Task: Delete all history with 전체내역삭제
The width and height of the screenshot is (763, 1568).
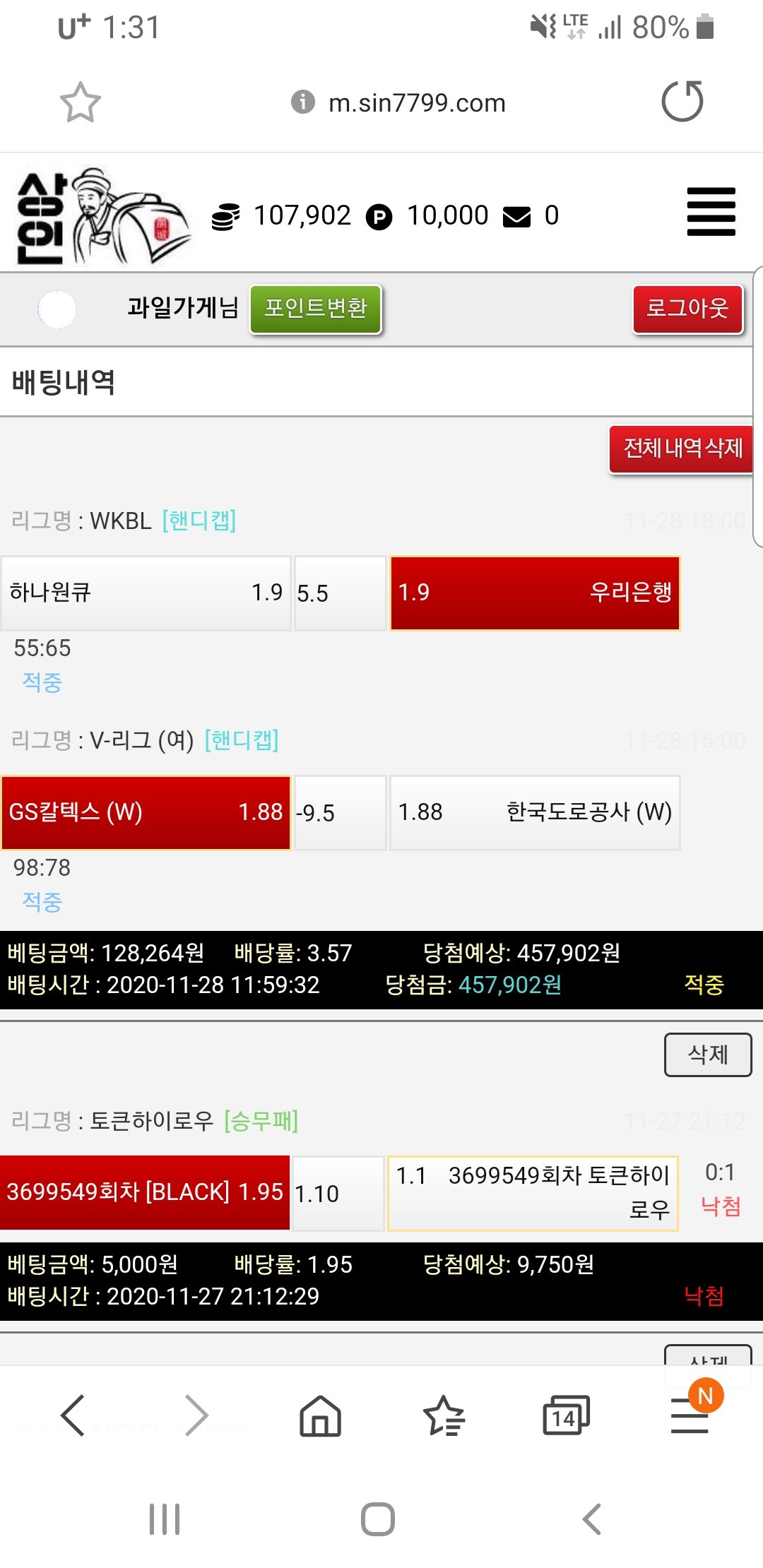Action: point(682,449)
